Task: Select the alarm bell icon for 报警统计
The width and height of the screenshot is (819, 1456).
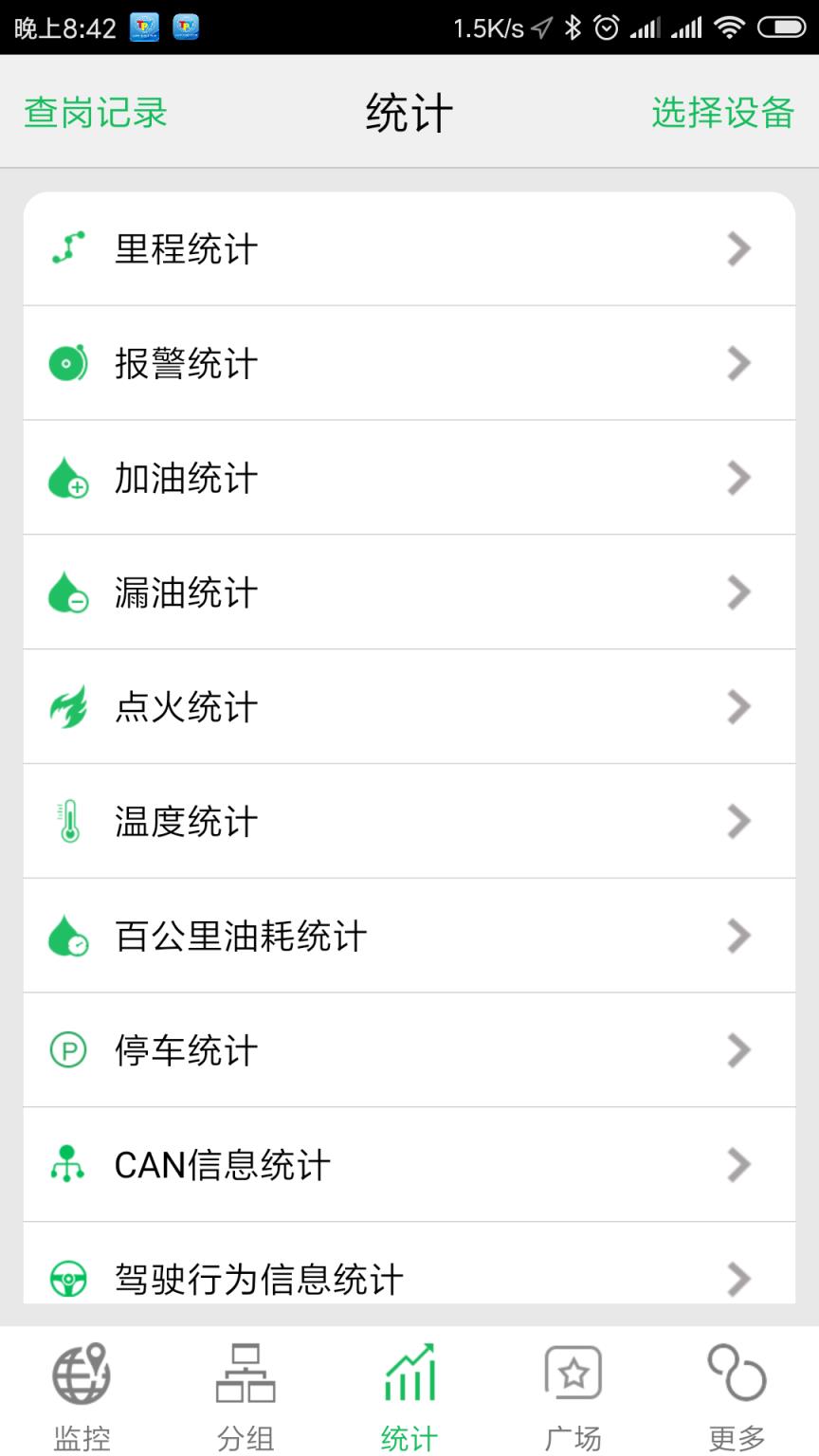Action: click(66, 363)
